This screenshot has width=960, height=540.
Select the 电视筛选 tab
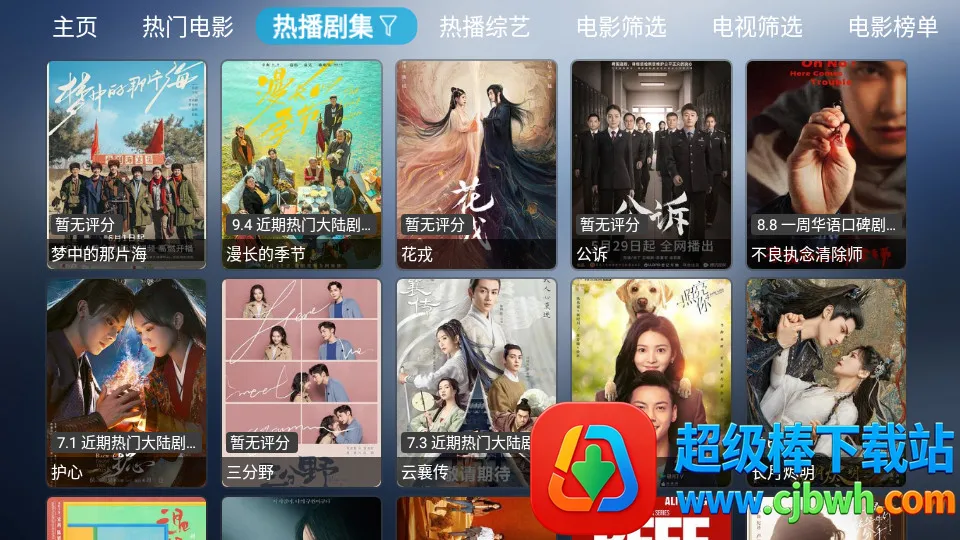(x=757, y=27)
